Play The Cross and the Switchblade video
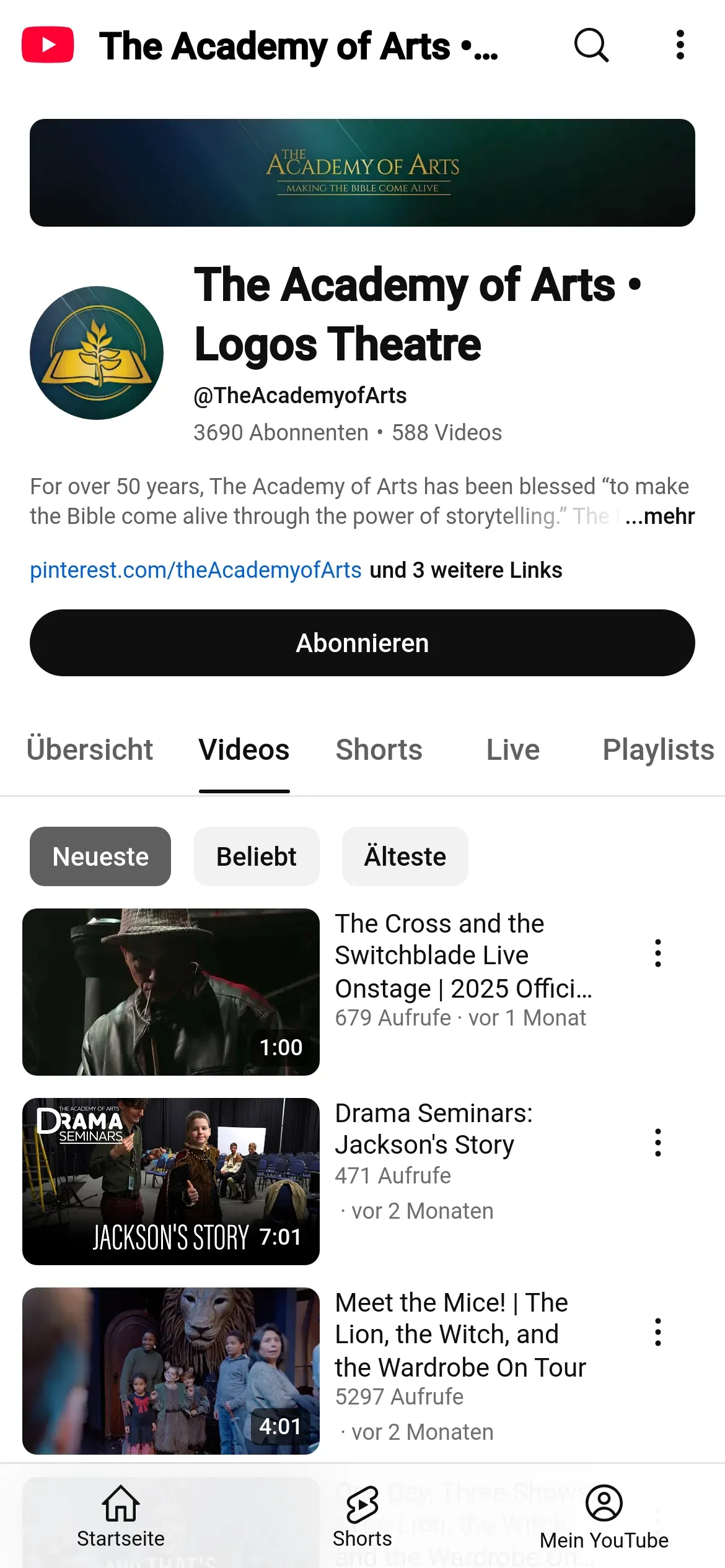The width and height of the screenshot is (725, 1568). coord(171,992)
